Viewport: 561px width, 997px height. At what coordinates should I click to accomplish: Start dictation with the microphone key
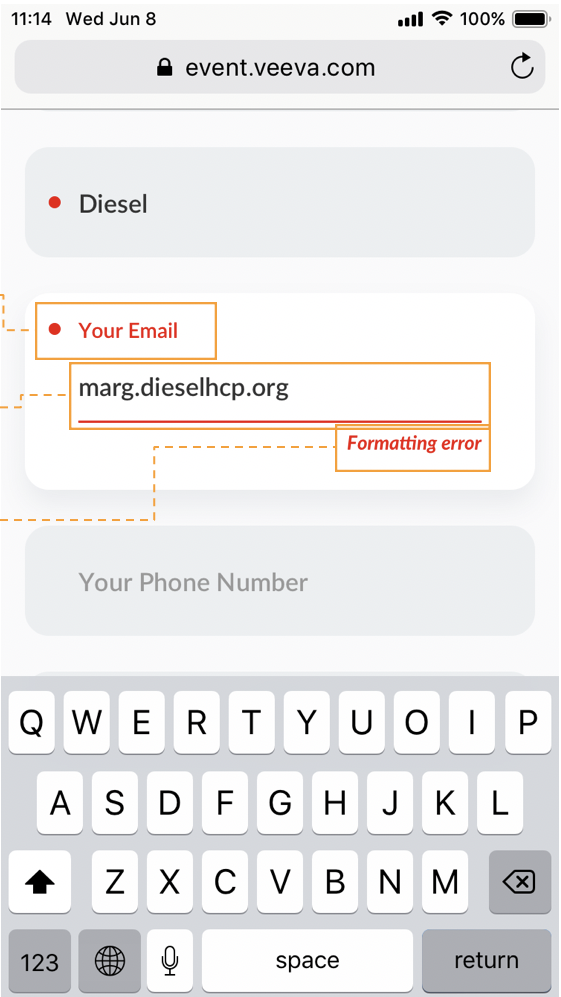pyautogui.click(x=169, y=961)
